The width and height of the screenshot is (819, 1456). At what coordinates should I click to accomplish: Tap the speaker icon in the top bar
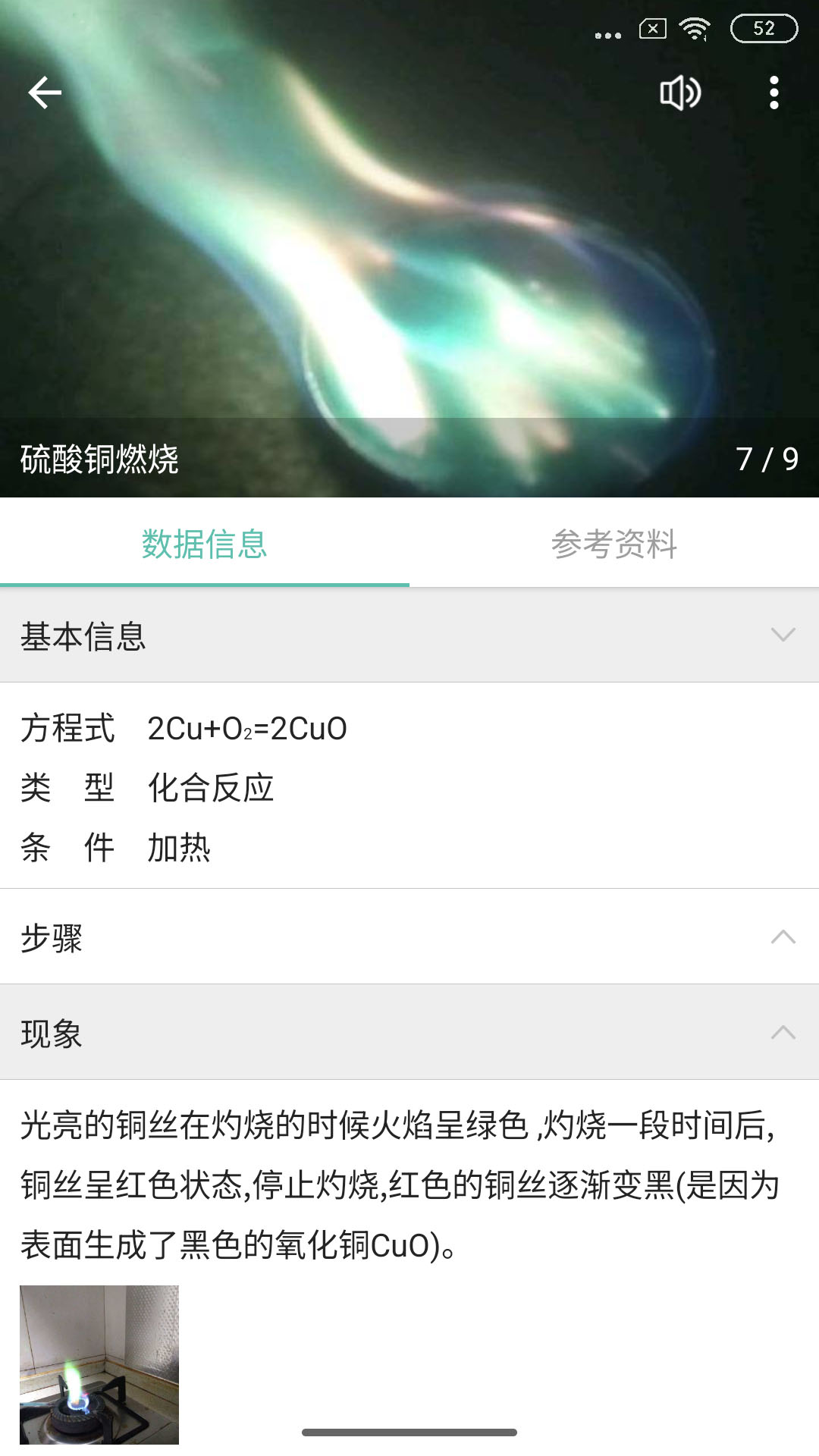click(679, 93)
